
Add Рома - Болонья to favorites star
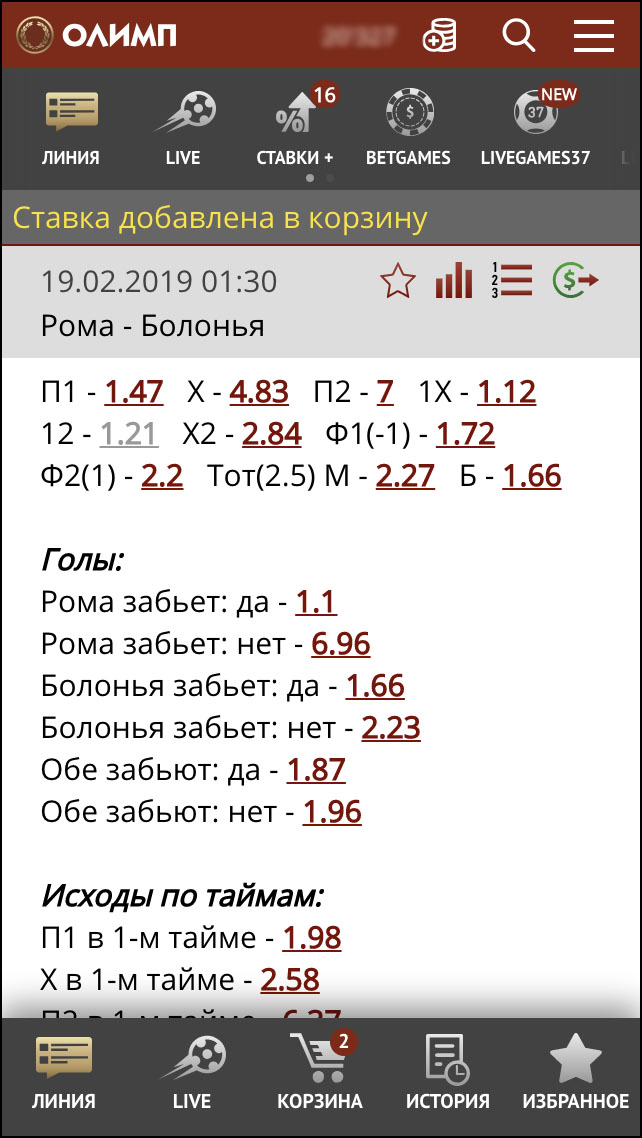pyautogui.click(x=398, y=282)
